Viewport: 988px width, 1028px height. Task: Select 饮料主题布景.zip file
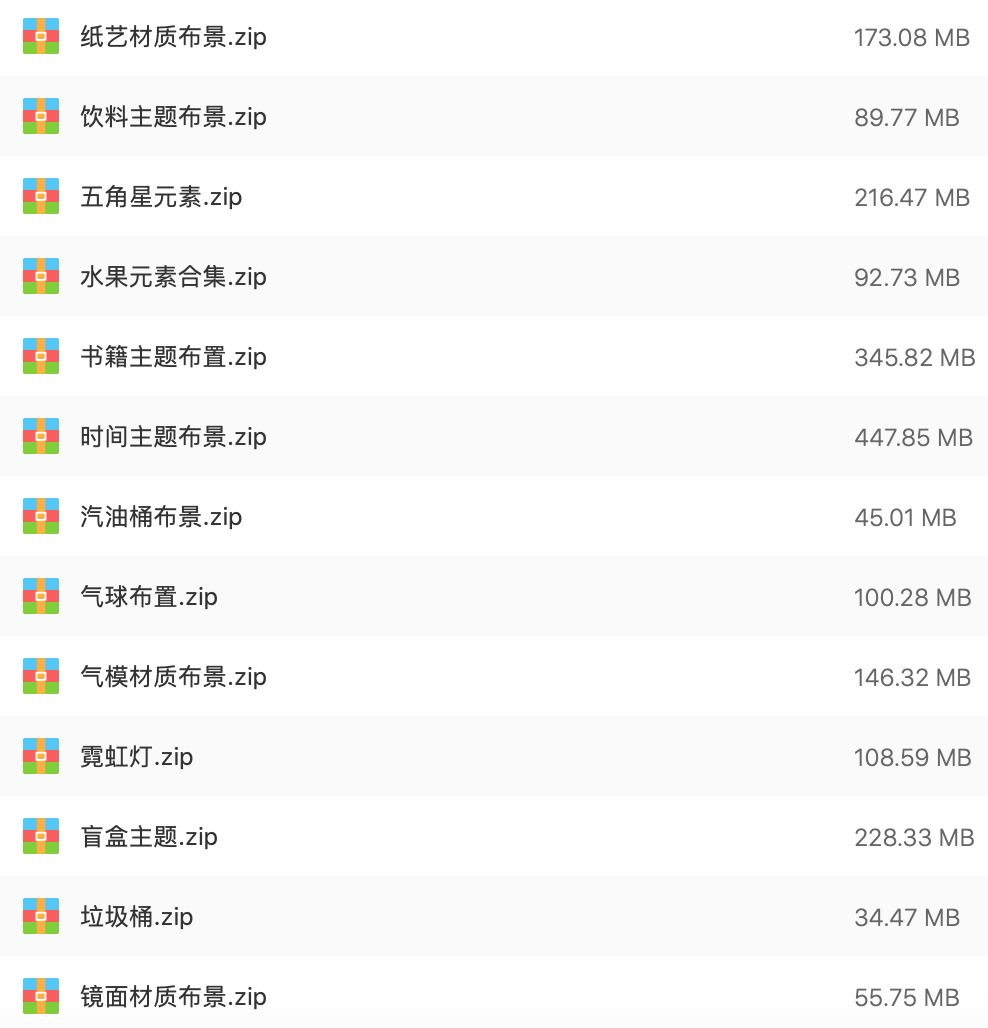coord(494,117)
